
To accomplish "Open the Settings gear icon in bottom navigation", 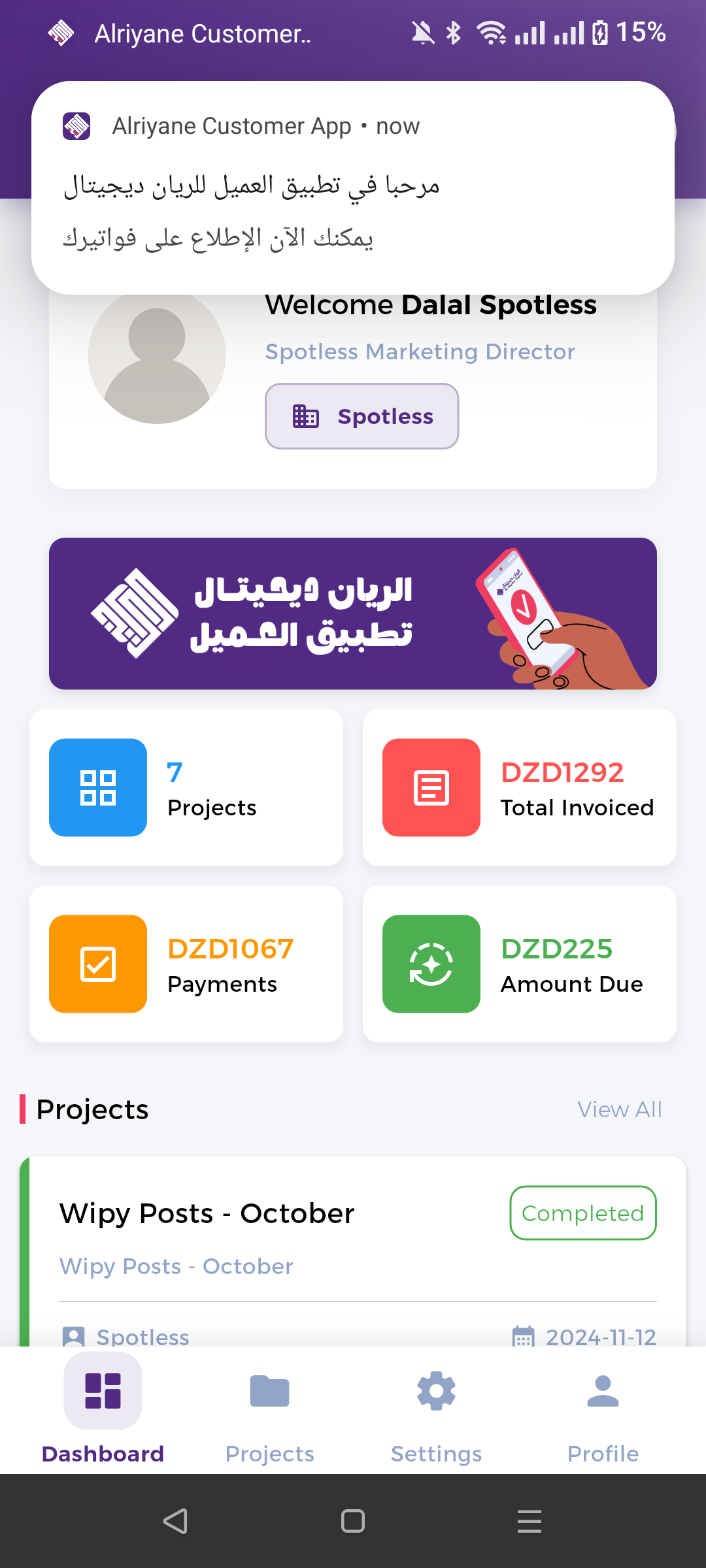I will tap(435, 1390).
